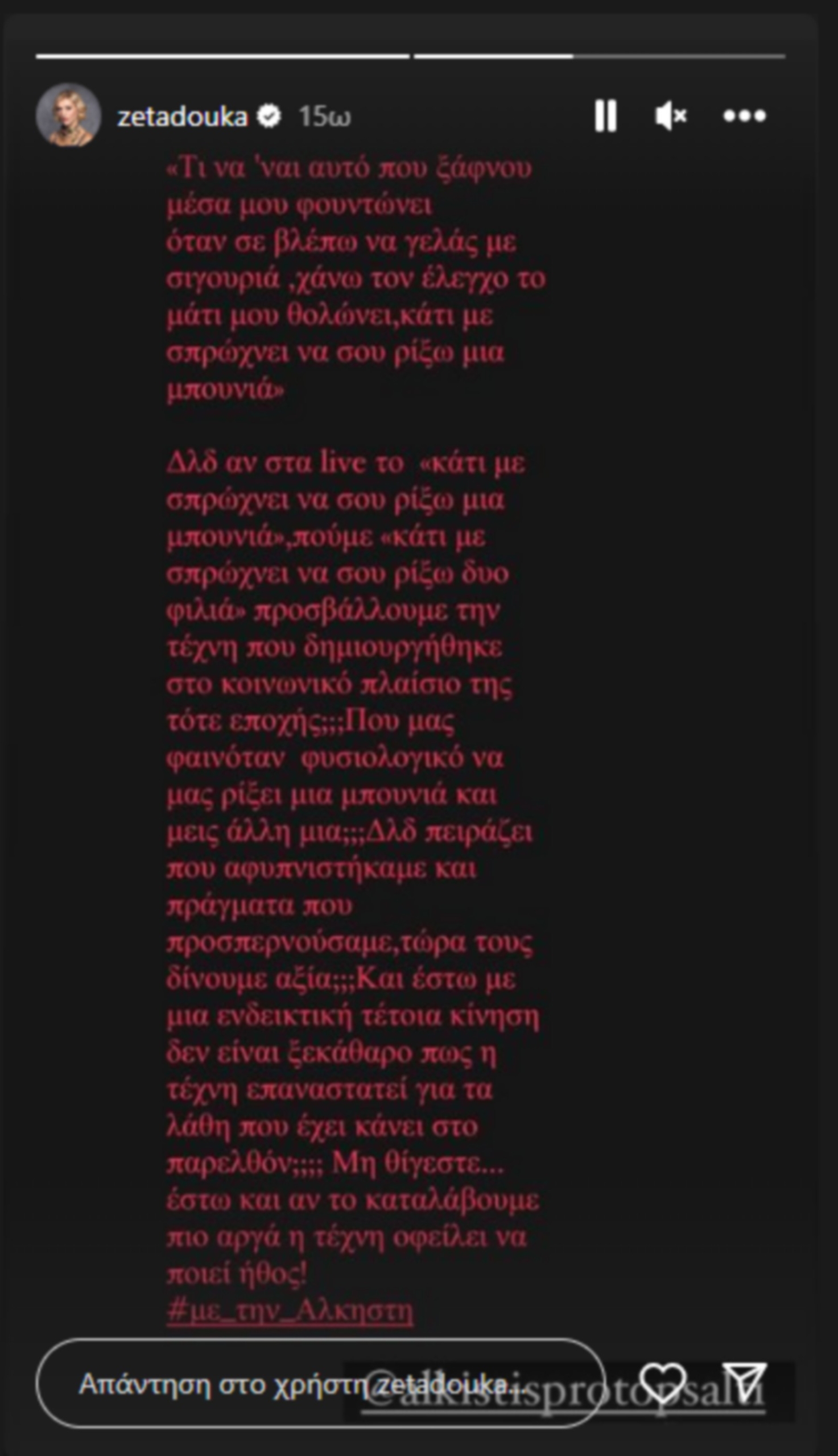The width and height of the screenshot is (838, 1456).
Task: Share the story via paper plane icon
Action: click(x=744, y=1382)
